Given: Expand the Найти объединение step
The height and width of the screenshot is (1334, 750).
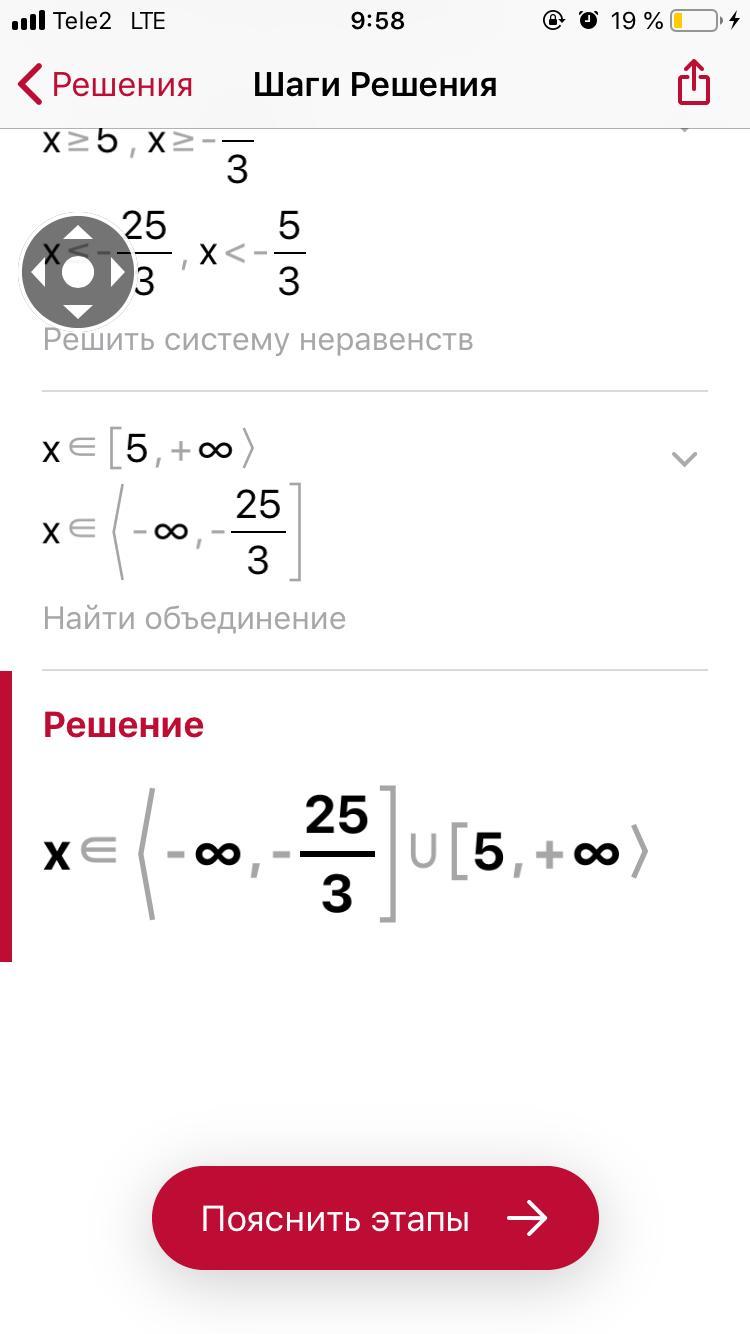Looking at the screenshot, I should pyautogui.click(x=684, y=459).
